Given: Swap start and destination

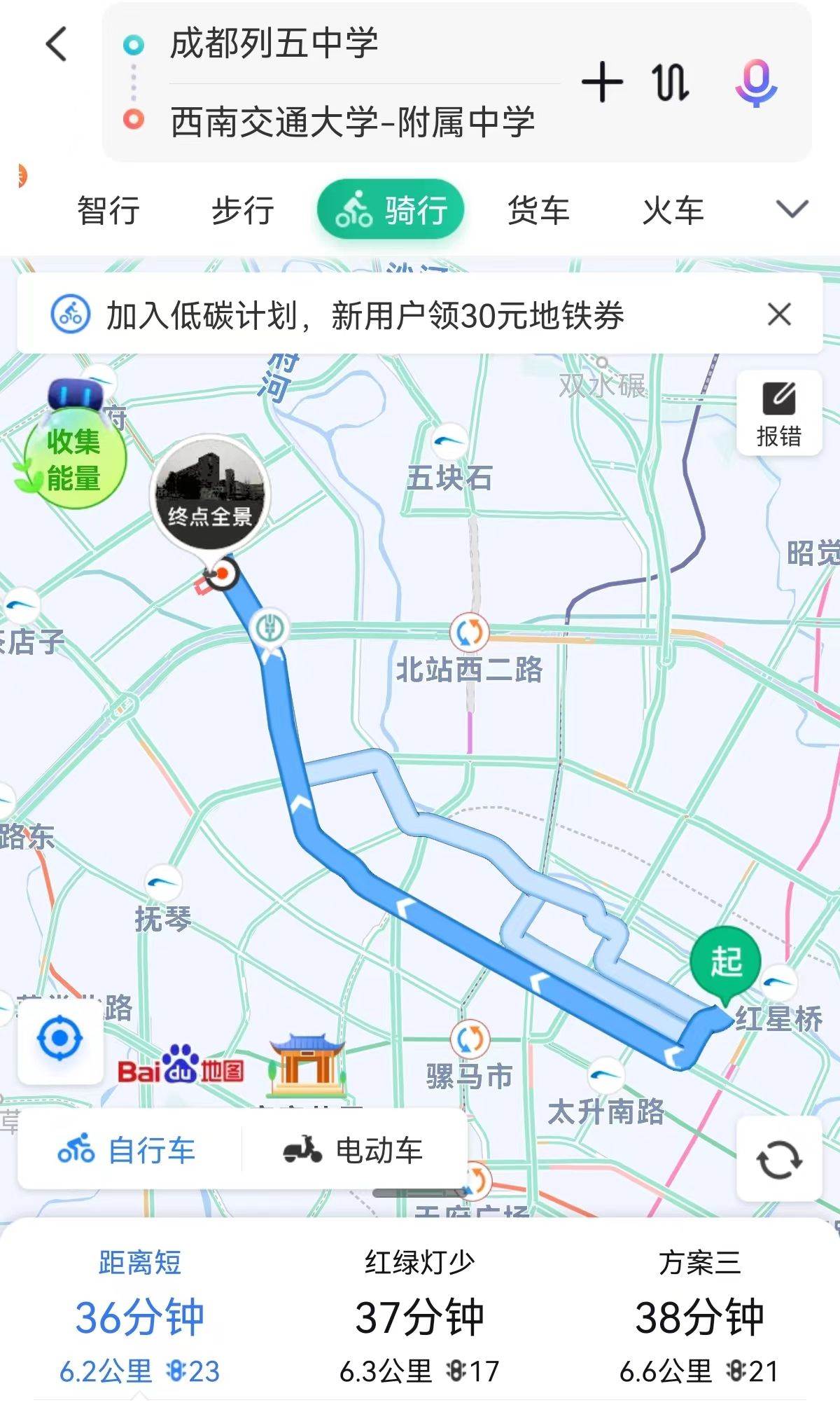Looking at the screenshot, I should click(671, 83).
